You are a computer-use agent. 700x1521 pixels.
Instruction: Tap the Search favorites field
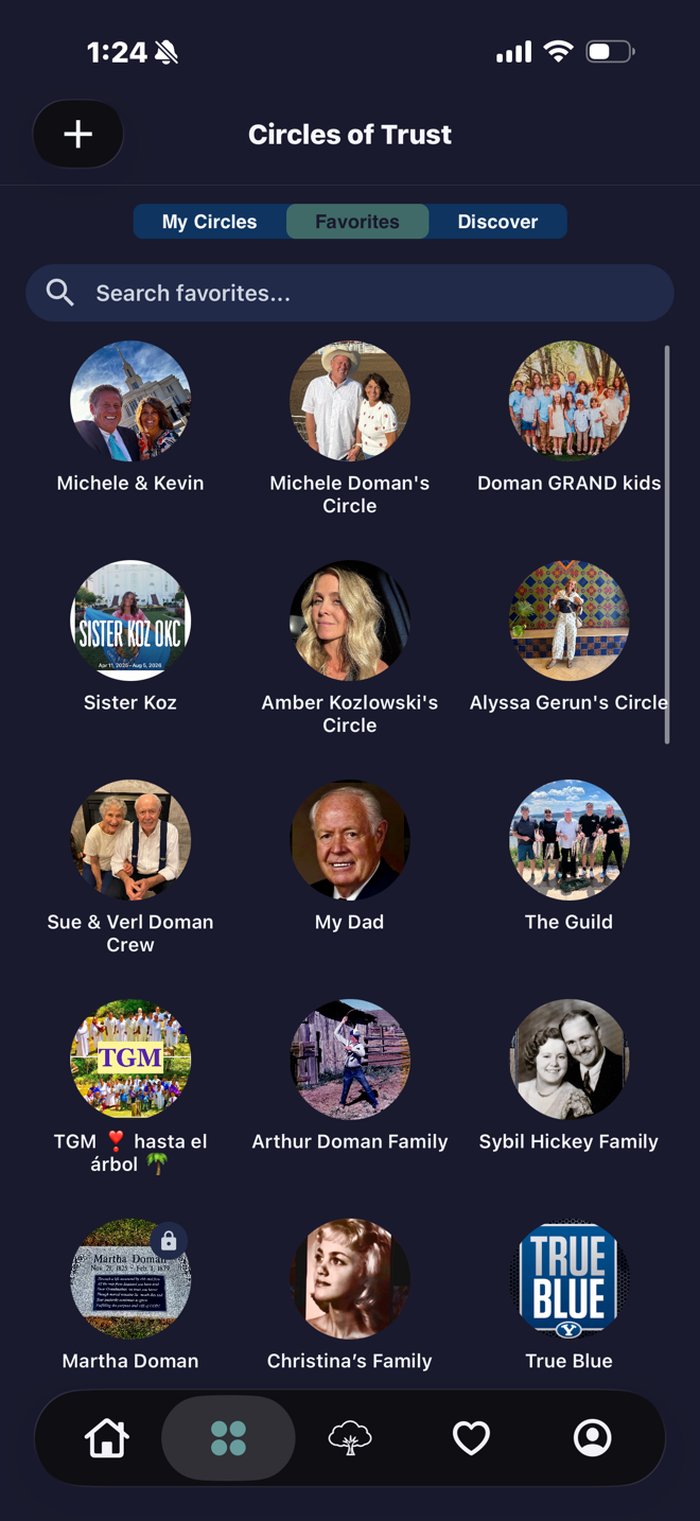[350, 293]
